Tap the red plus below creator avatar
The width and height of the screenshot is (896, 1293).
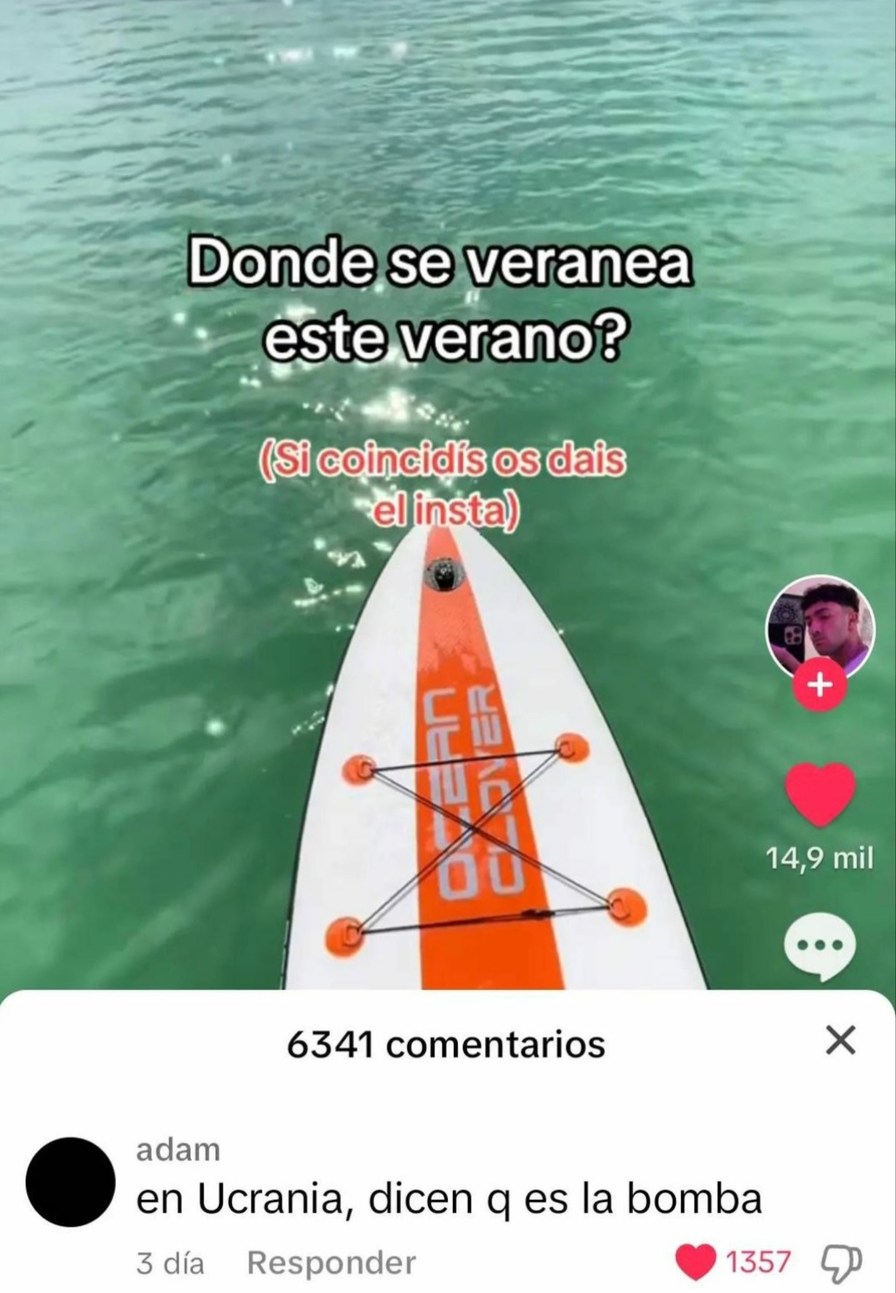tap(819, 684)
